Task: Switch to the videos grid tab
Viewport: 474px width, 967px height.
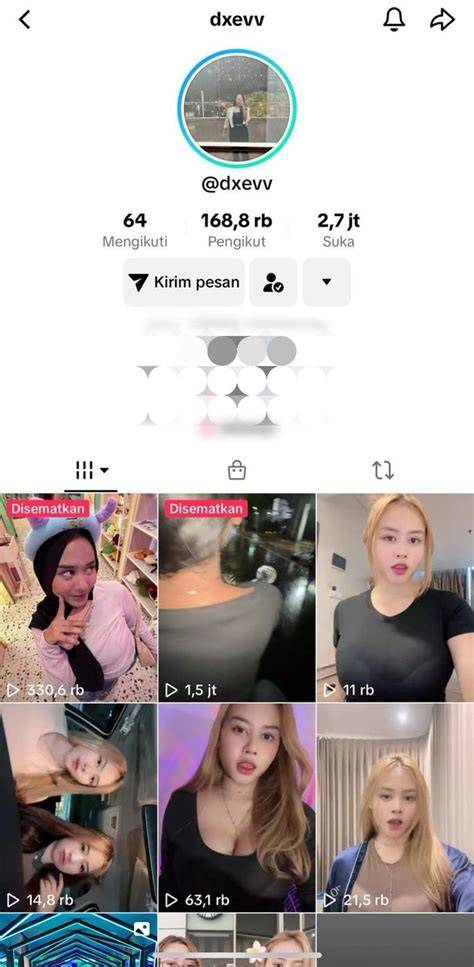Action: coord(91,471)
